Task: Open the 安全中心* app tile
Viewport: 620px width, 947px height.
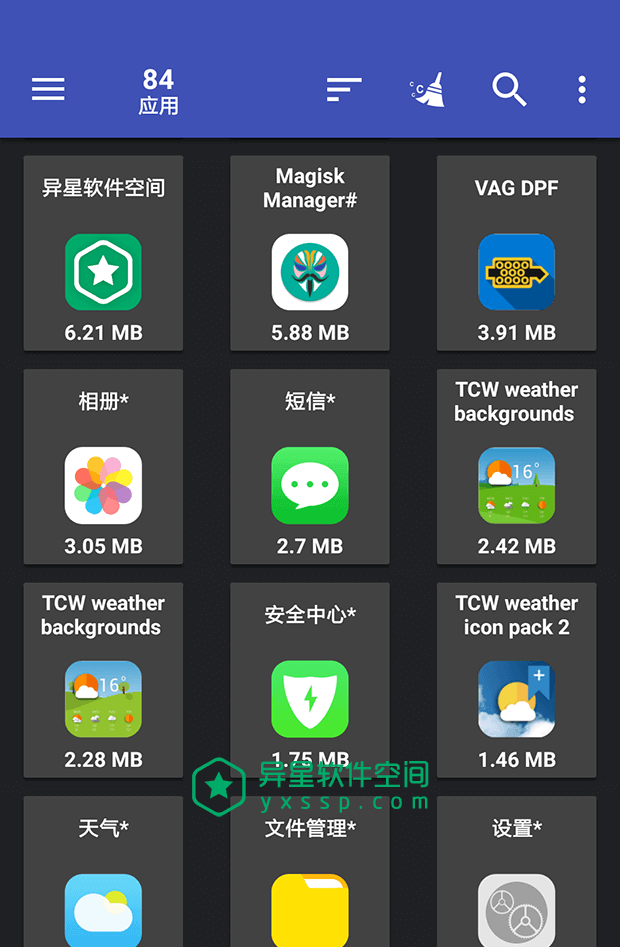Action: (x=310, y=680)
